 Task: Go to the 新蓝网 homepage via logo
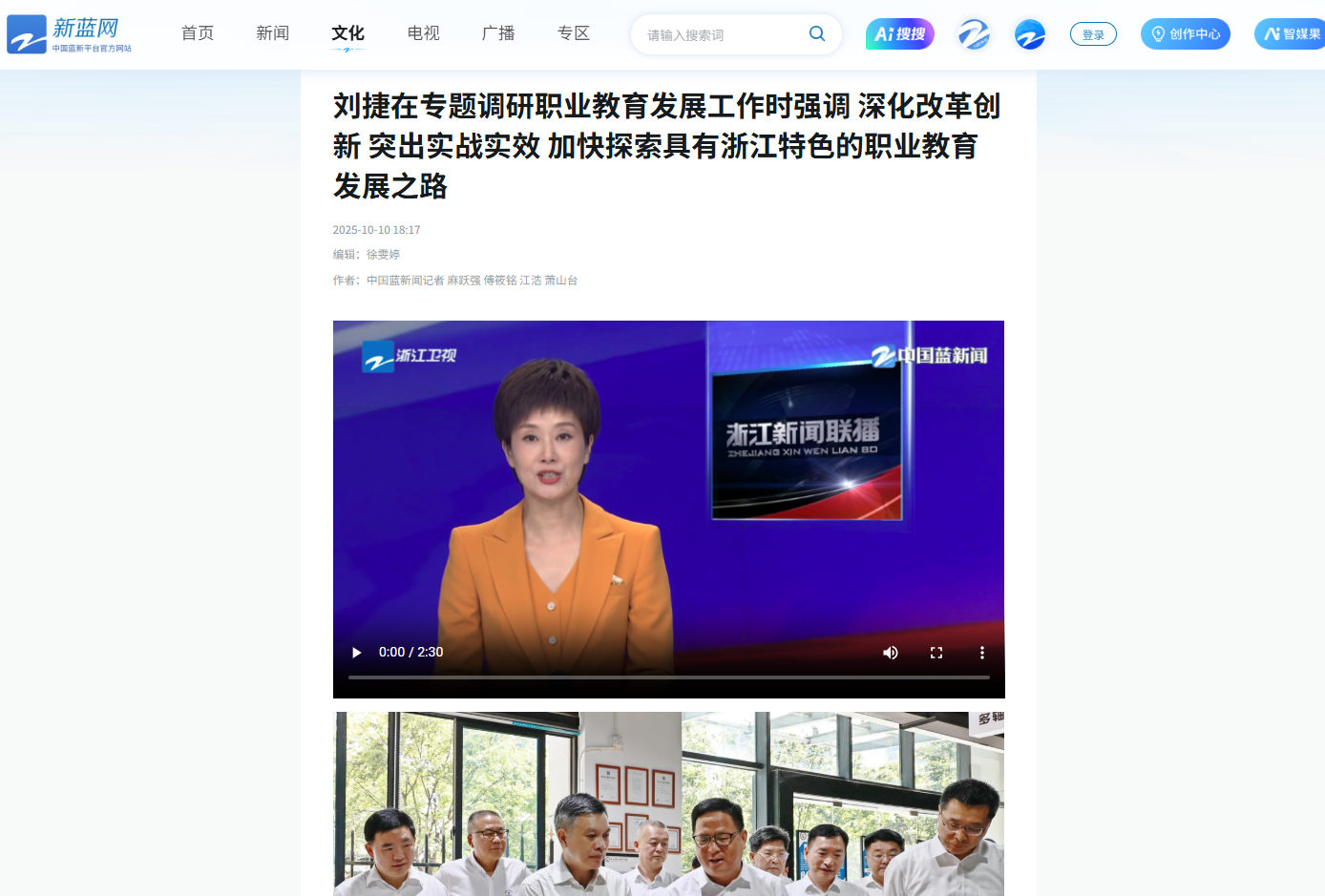[70, 34]
